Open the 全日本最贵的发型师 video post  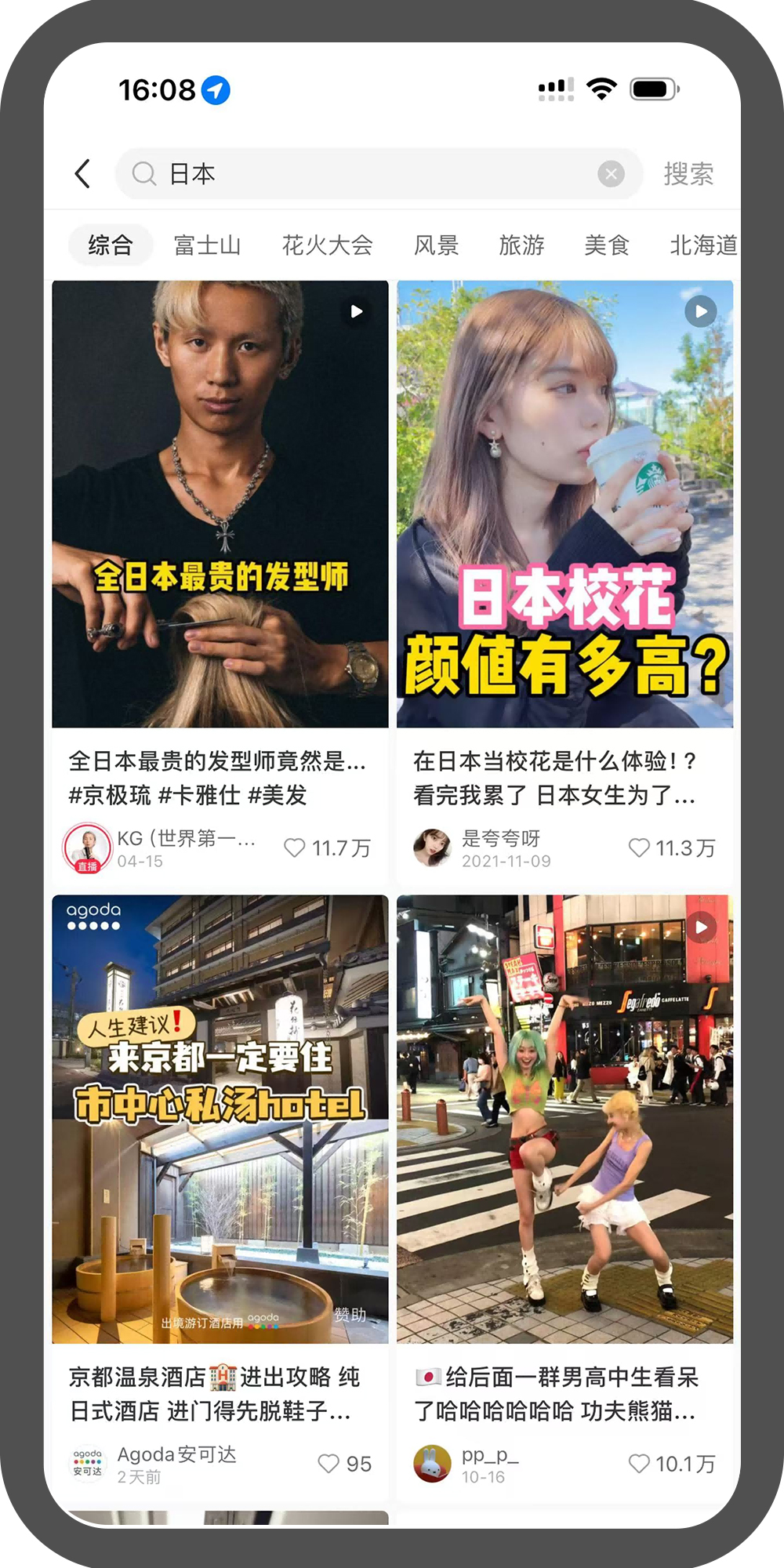220,504
